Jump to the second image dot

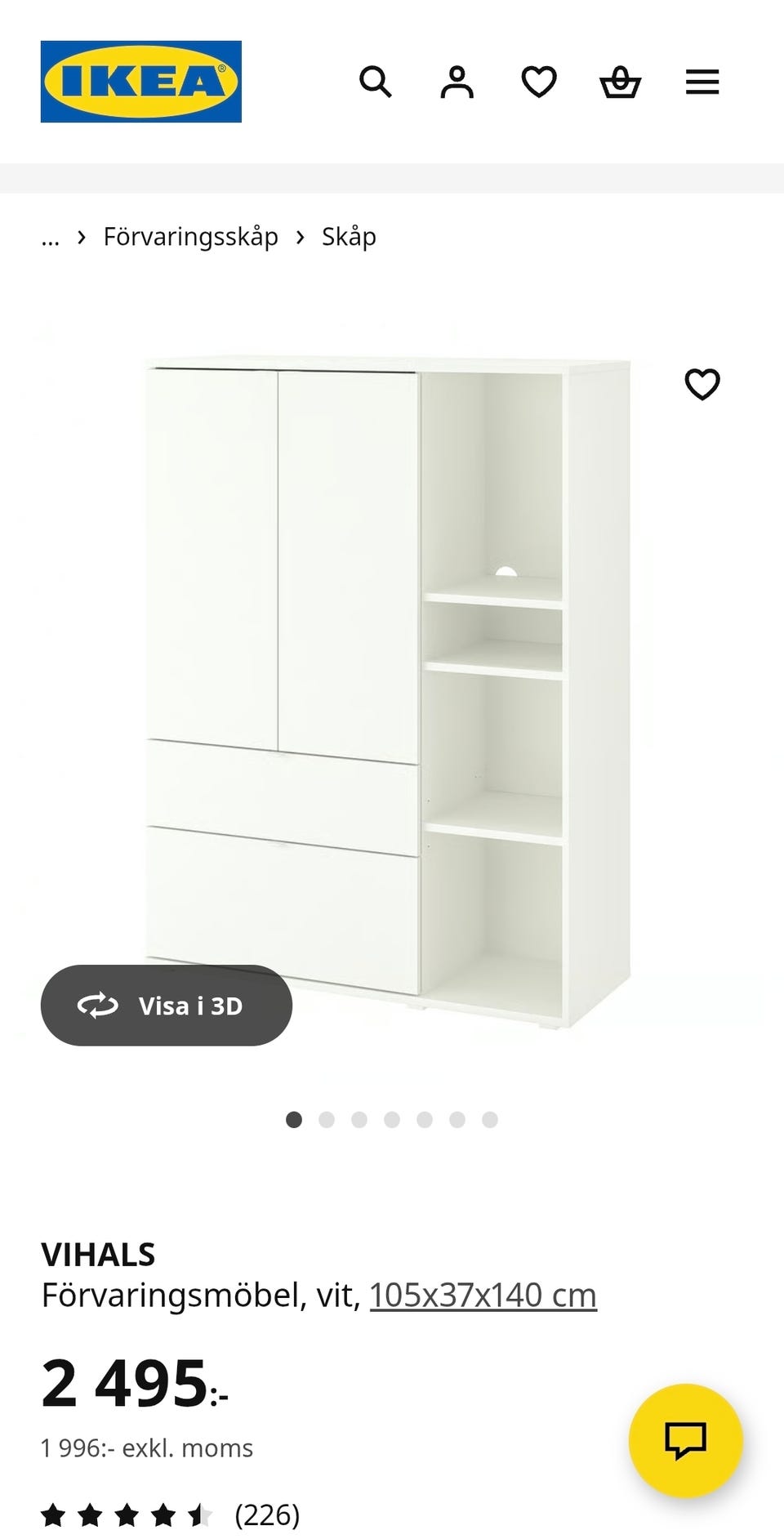click(x=327, y=1120)
